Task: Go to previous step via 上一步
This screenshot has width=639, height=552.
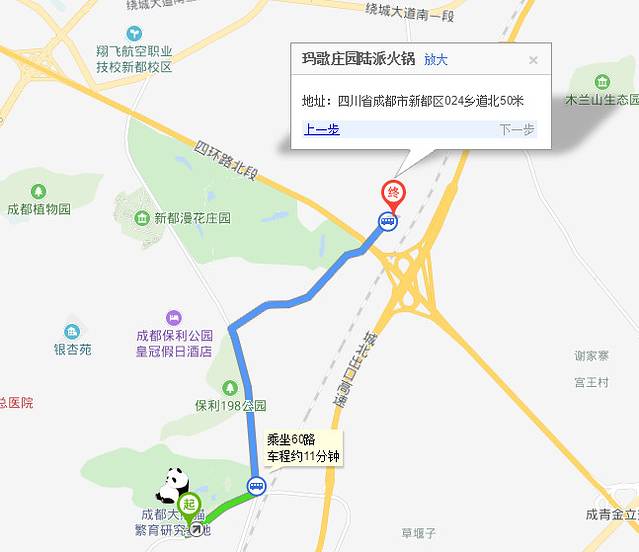Action: coord(321,129)
